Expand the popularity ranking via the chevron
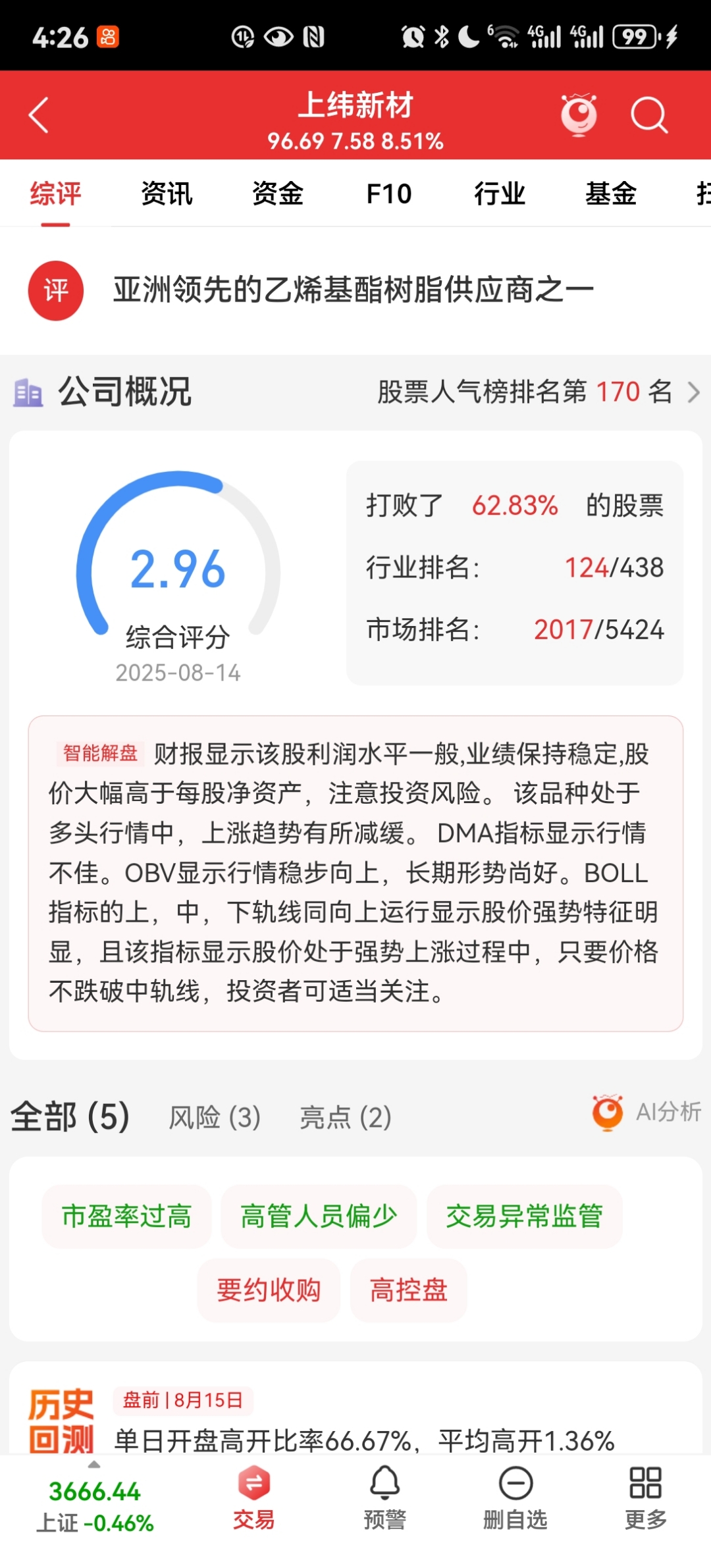The image size is (711, 1568). point(693,392)
